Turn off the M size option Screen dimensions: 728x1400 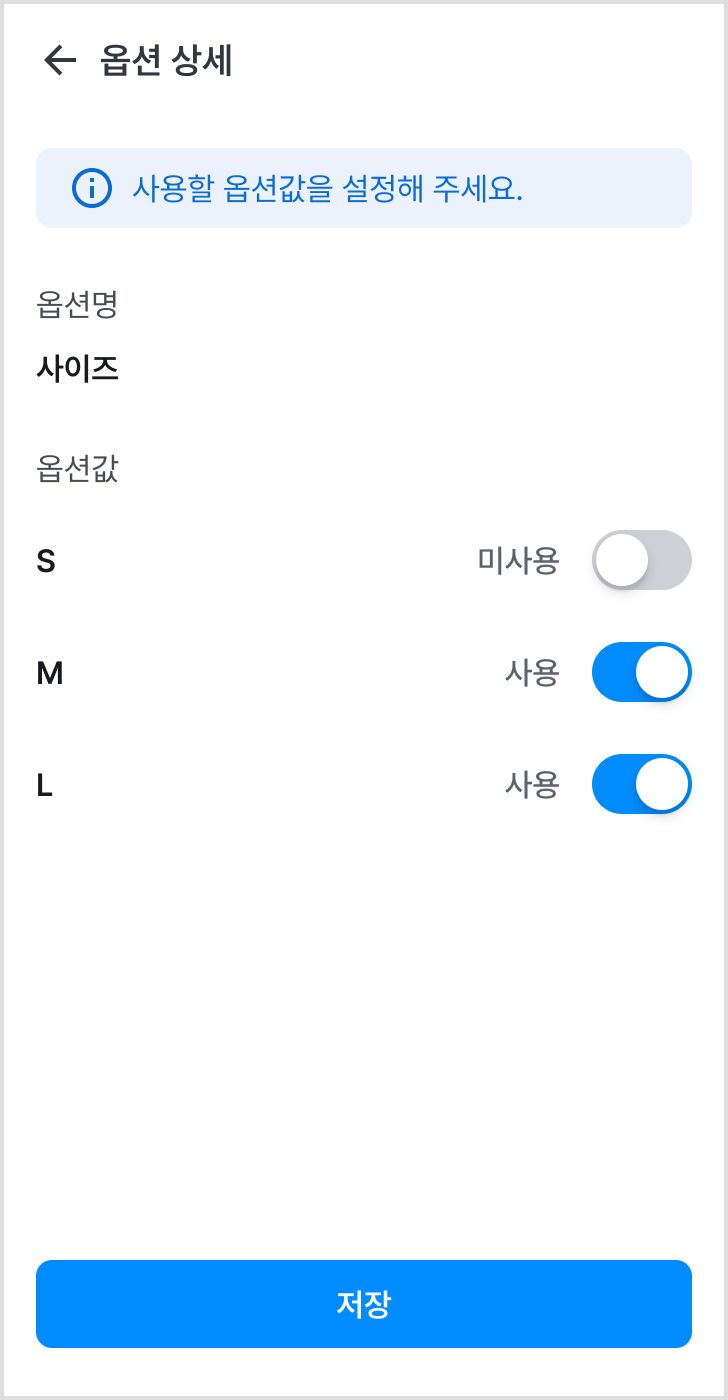pos(641,672)
